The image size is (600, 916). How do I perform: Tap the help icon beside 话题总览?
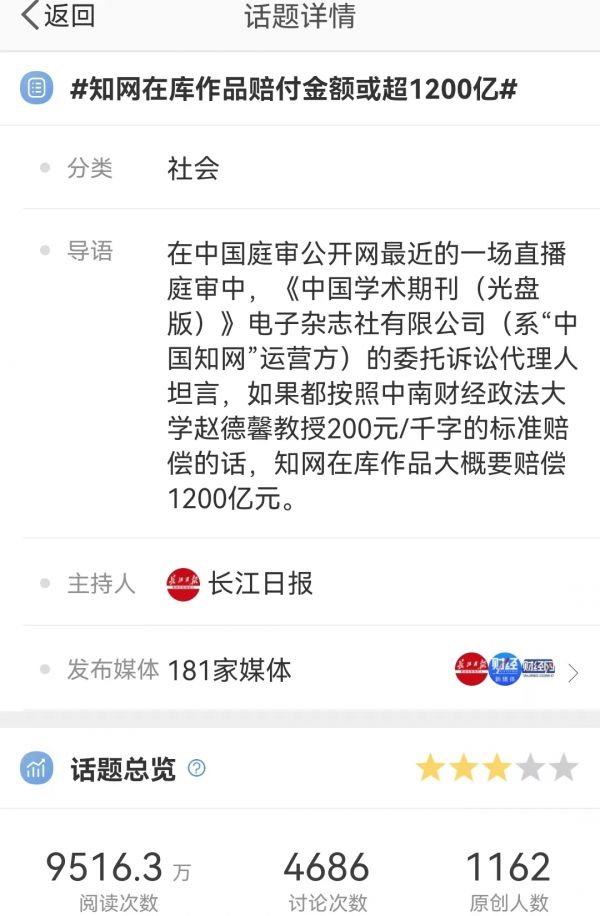tap(197, 768)
